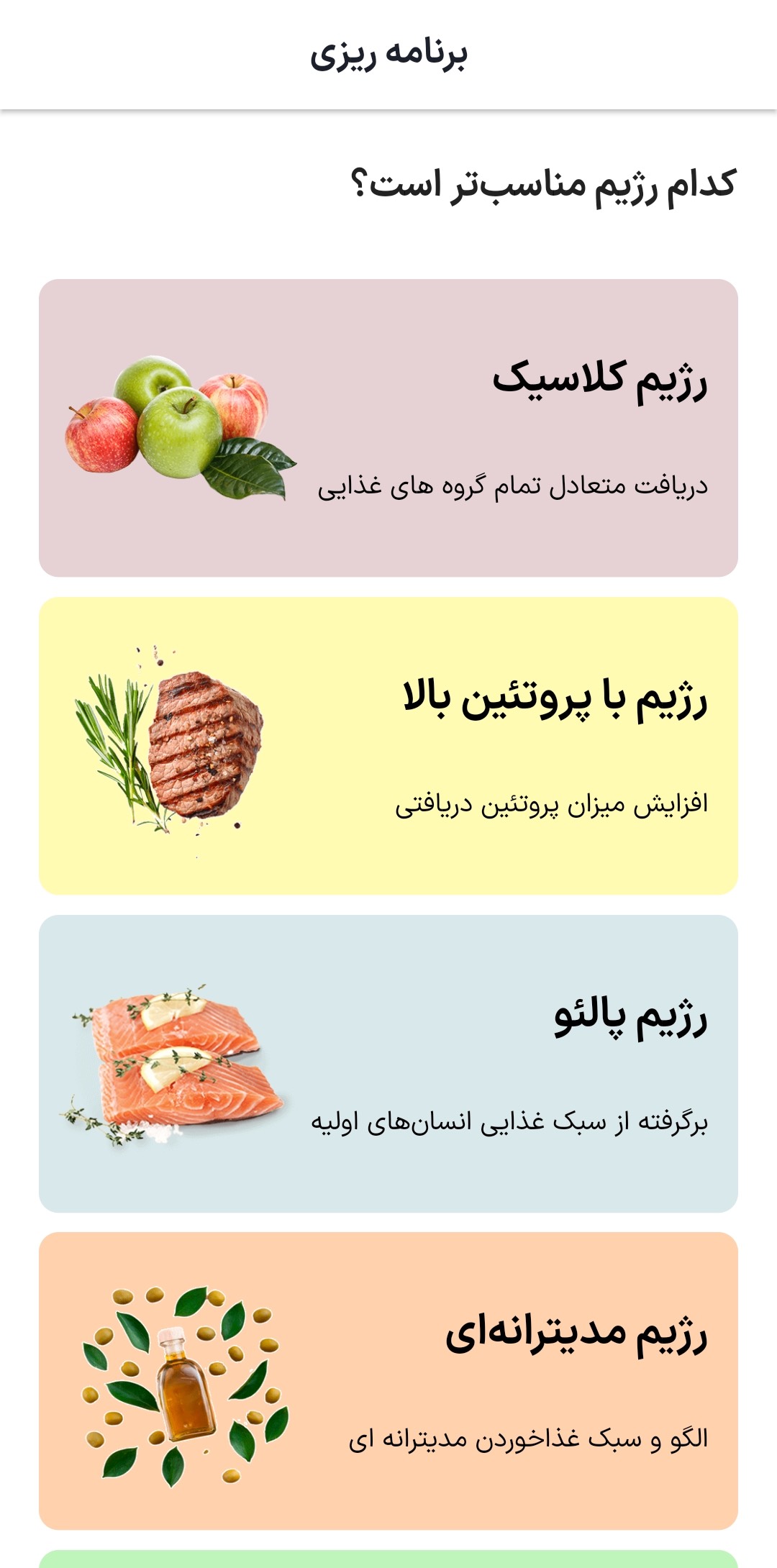Choose the رژیم با پروتئین بالا card
The image size is (777, 1568).
pos(388,746)
